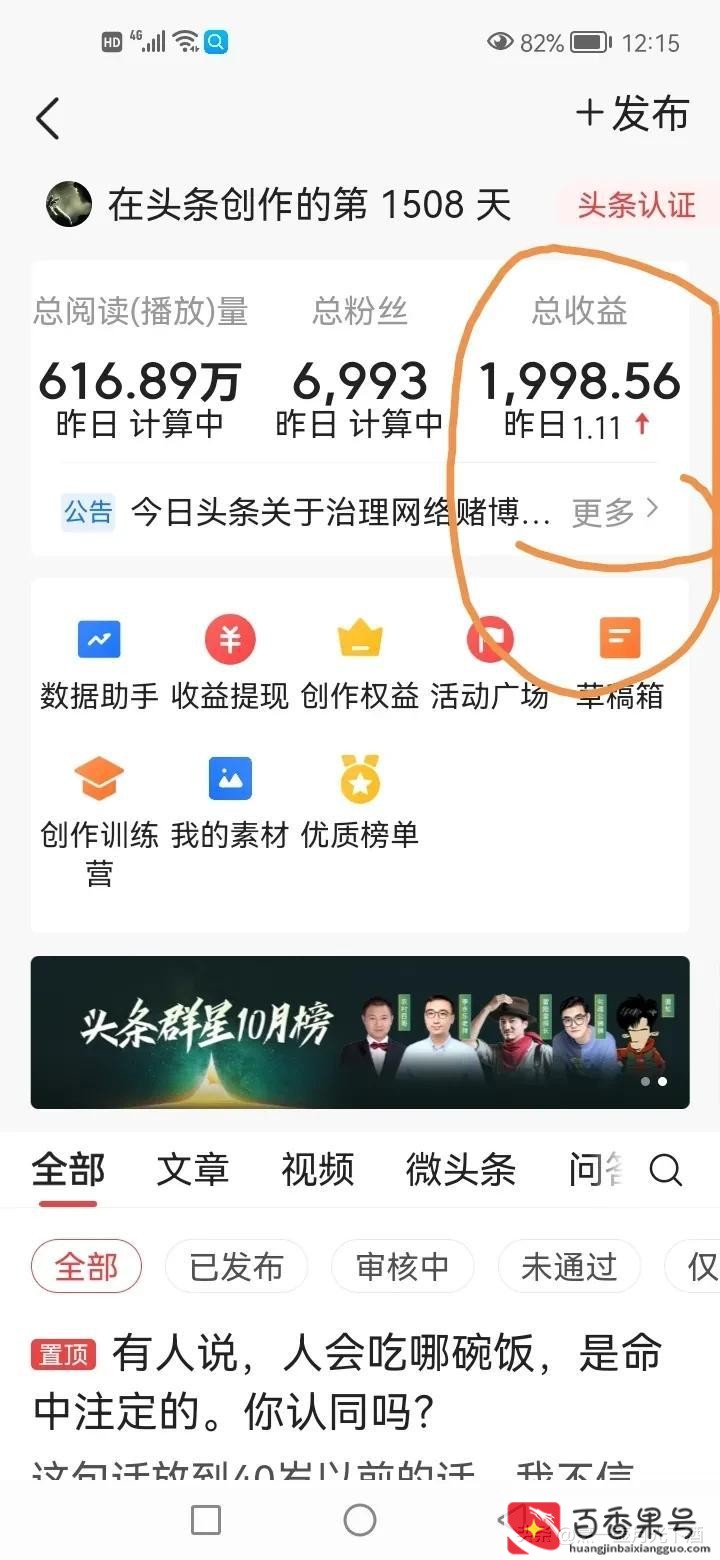Open 优质榜单 quality ranking
This screenshot has height=1560, width=720.
point(360,800)
